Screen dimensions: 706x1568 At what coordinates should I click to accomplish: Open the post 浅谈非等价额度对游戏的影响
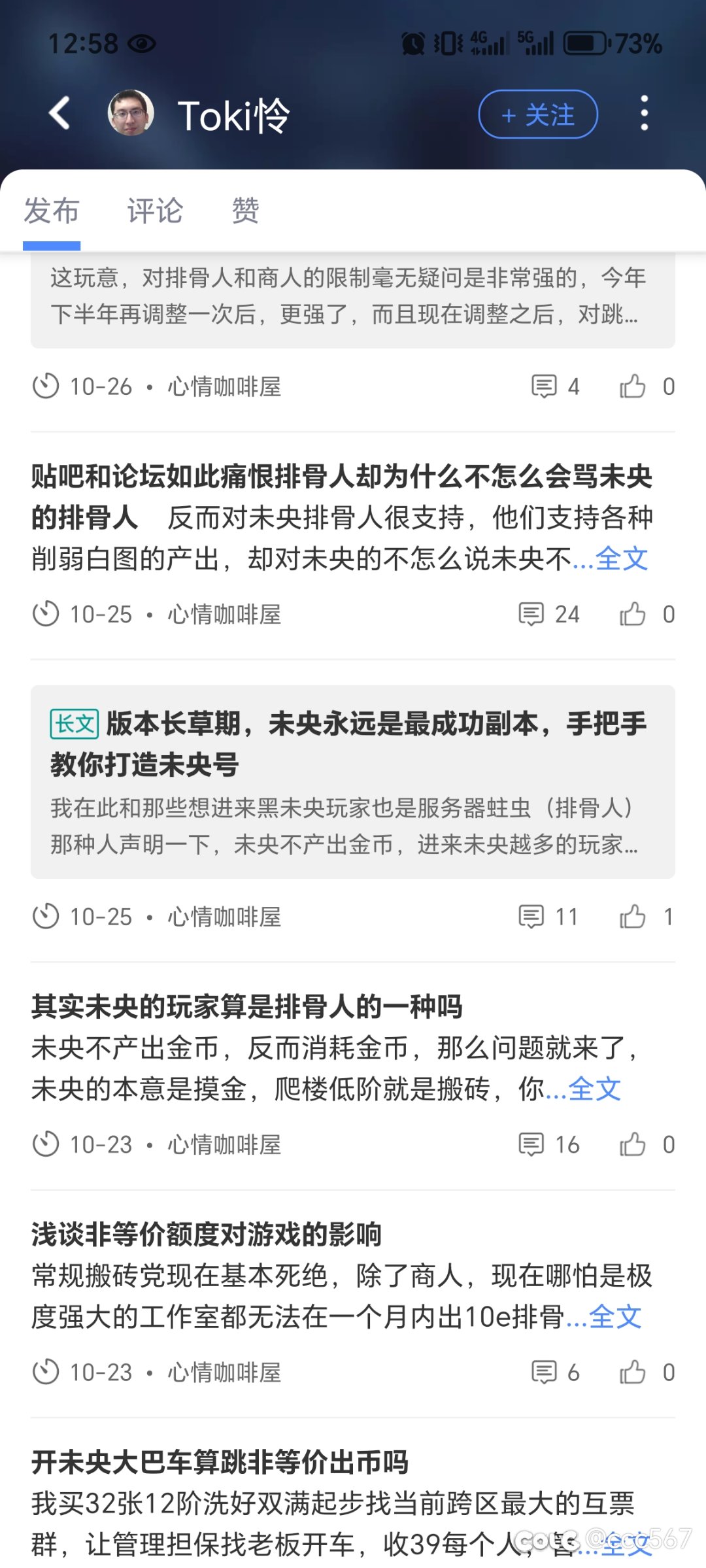coord(207,1235)
